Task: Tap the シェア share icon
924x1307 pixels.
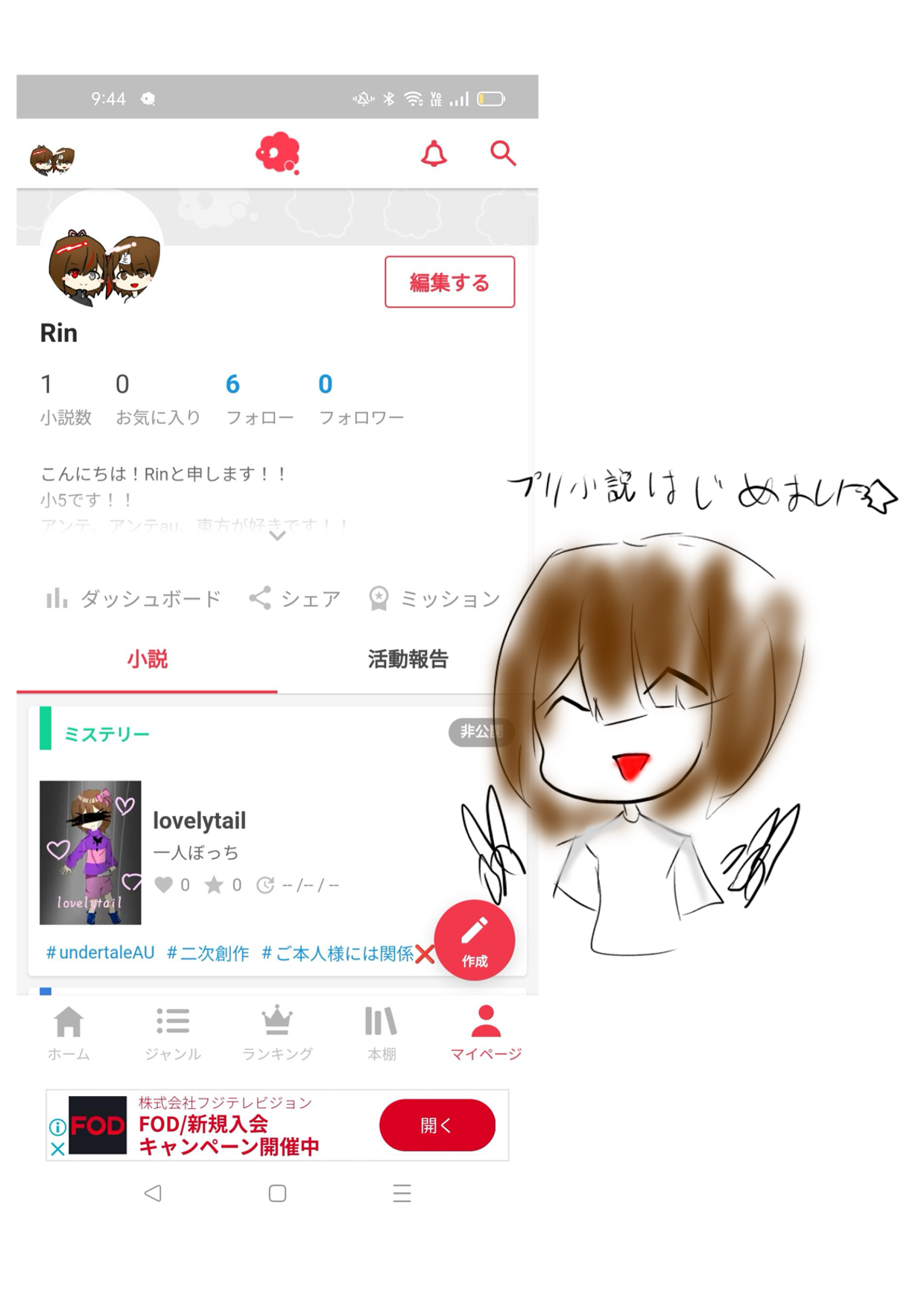Action: (259, 598)
